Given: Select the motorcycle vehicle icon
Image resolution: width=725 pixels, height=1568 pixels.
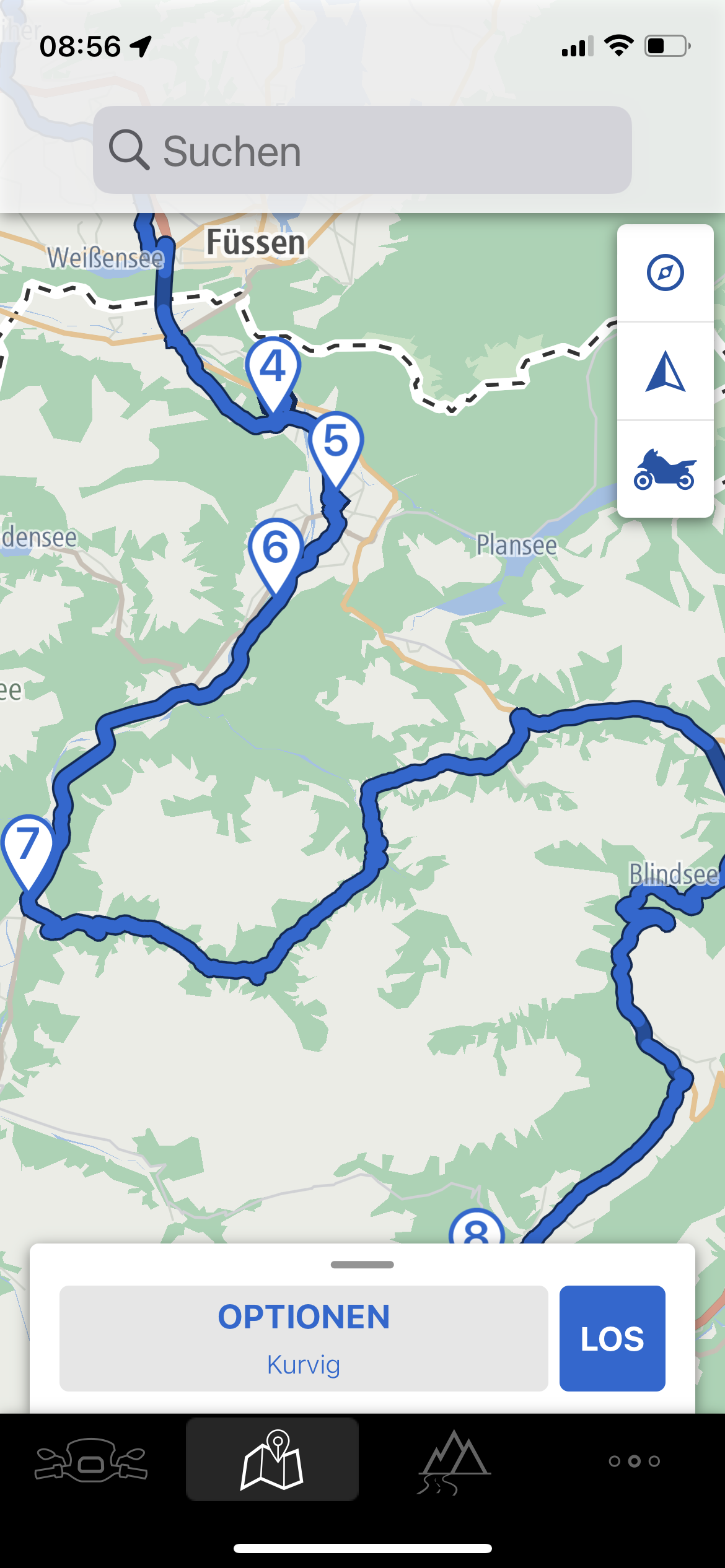Looking at the screenshot, I should pos(665,470).
